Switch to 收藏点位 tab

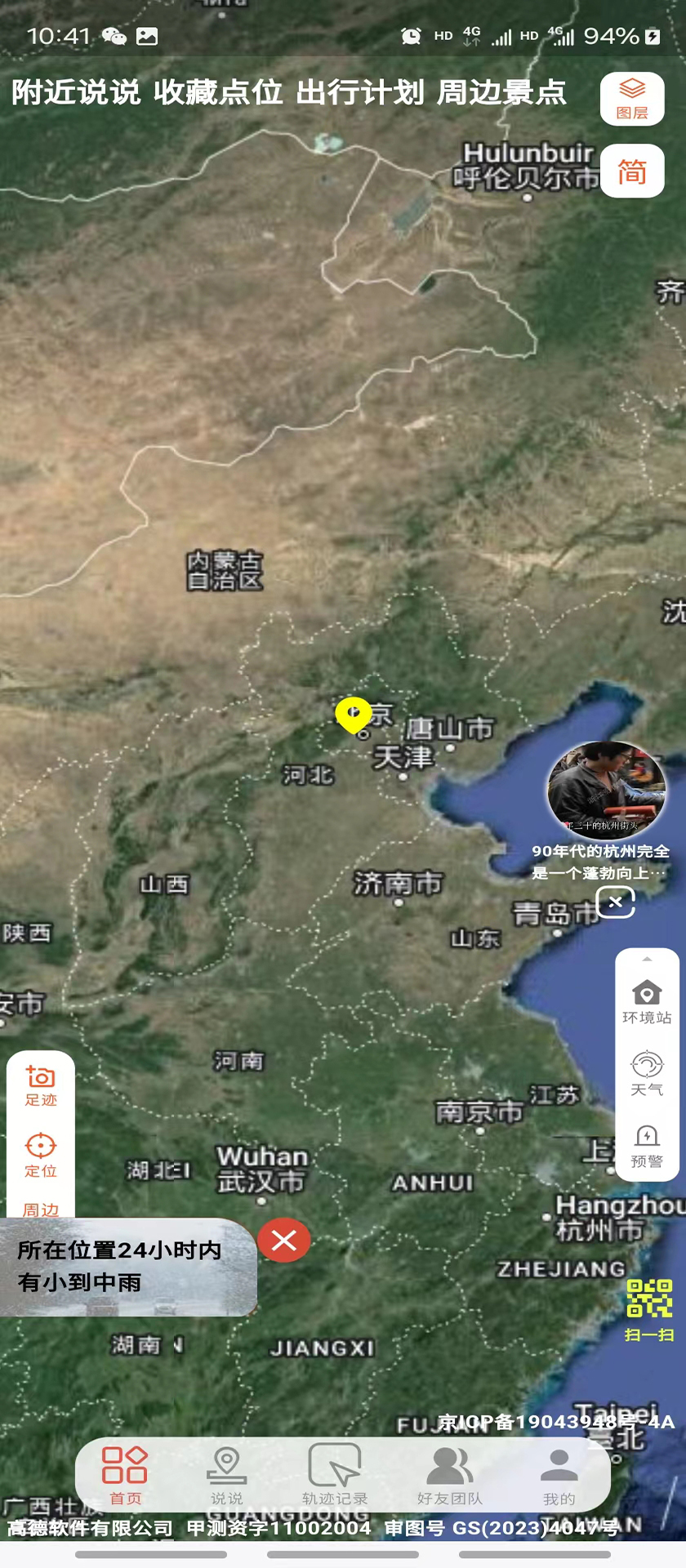tap(218, 92)
